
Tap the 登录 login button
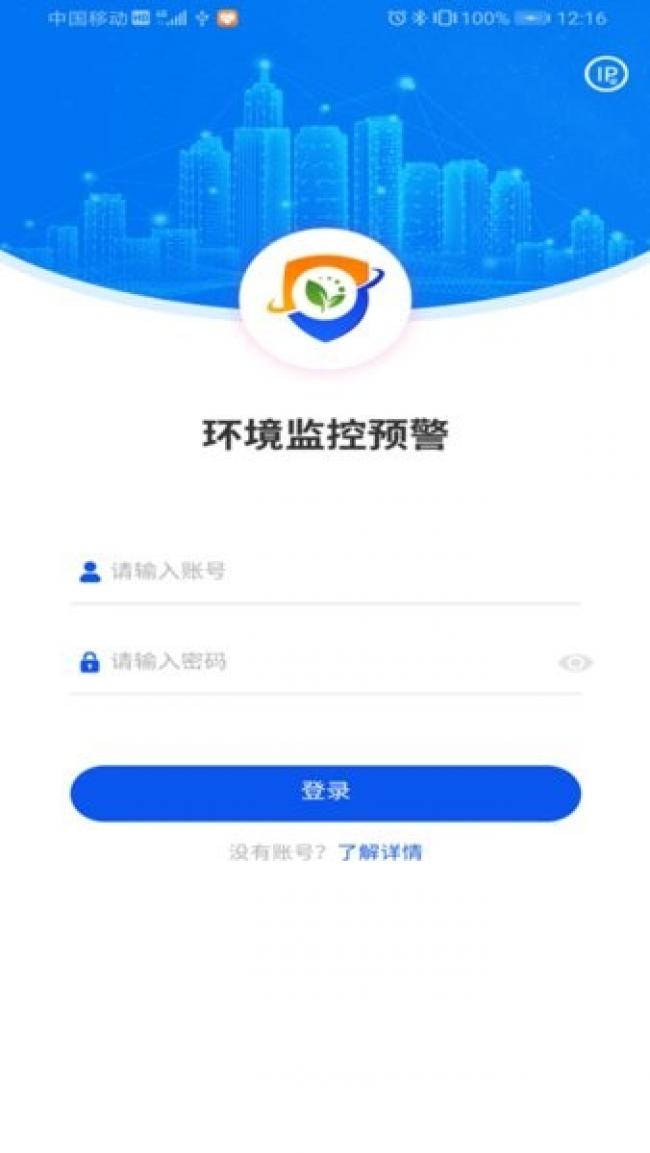[325, 793]
